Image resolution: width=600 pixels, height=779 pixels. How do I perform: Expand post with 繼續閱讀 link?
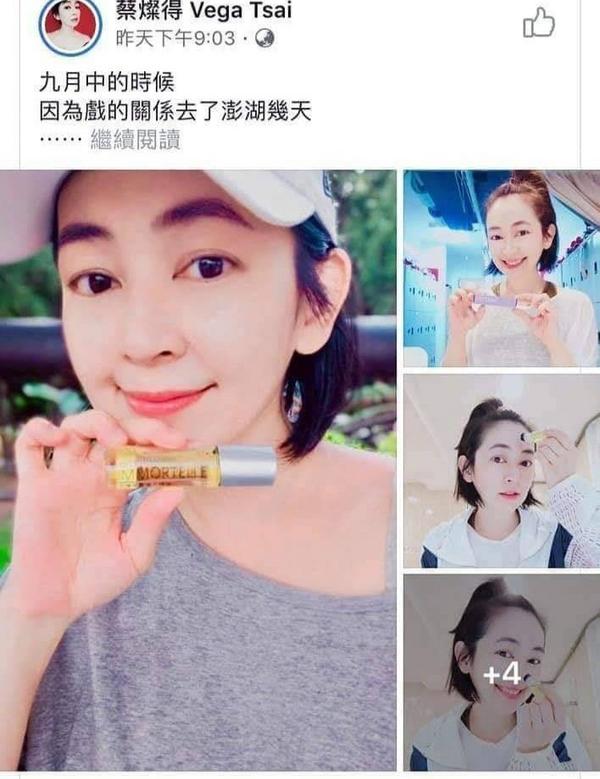(x=135, y=141)
